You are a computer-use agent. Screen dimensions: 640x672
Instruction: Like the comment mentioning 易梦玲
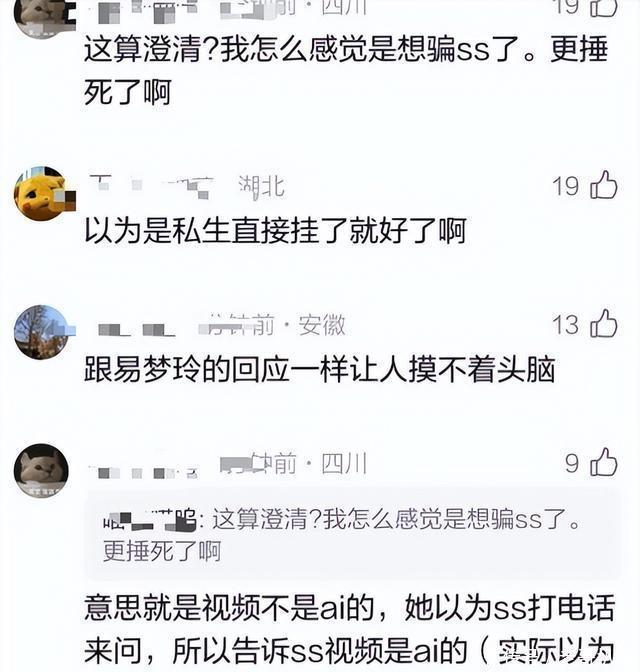coord(603,324)
